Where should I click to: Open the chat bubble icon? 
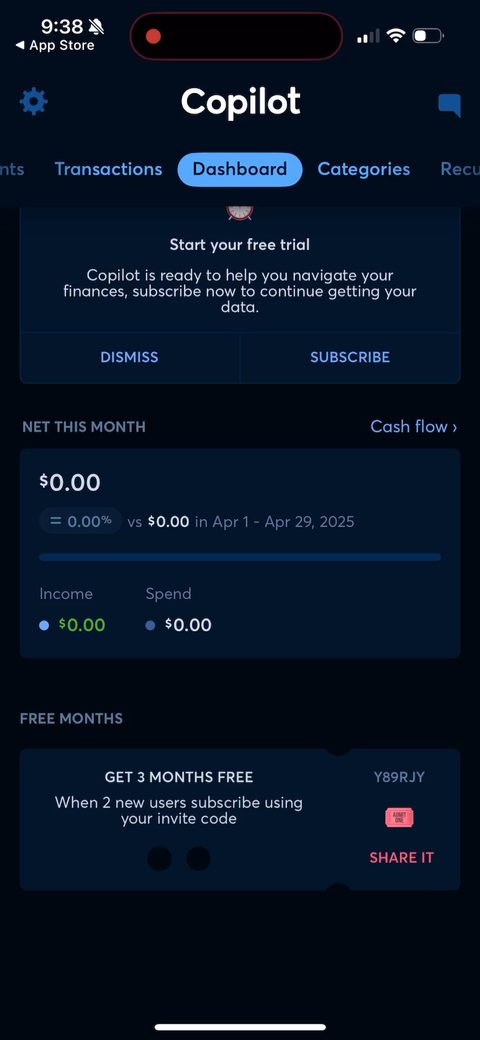click(449, 105)
